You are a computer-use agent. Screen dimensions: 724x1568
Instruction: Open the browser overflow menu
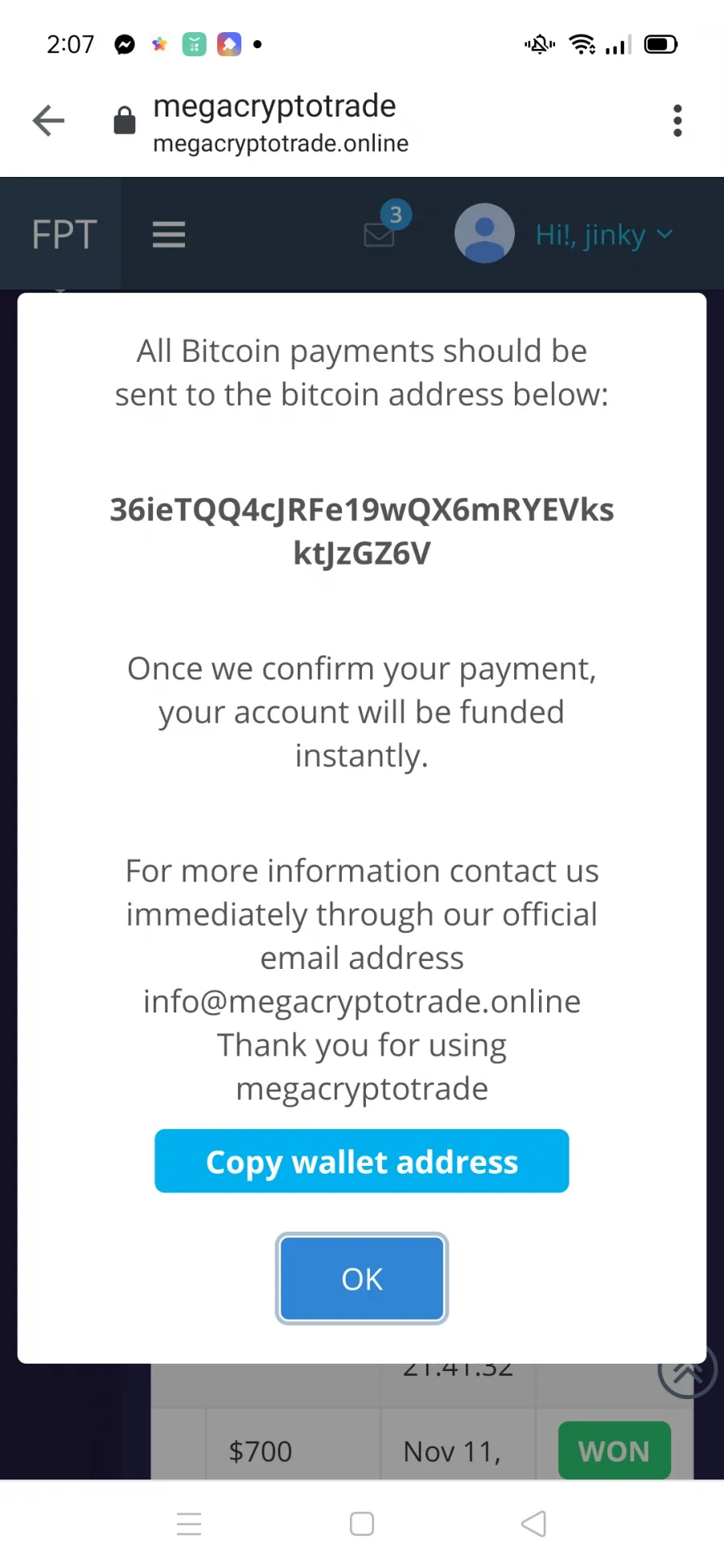[x=677, y=121]
